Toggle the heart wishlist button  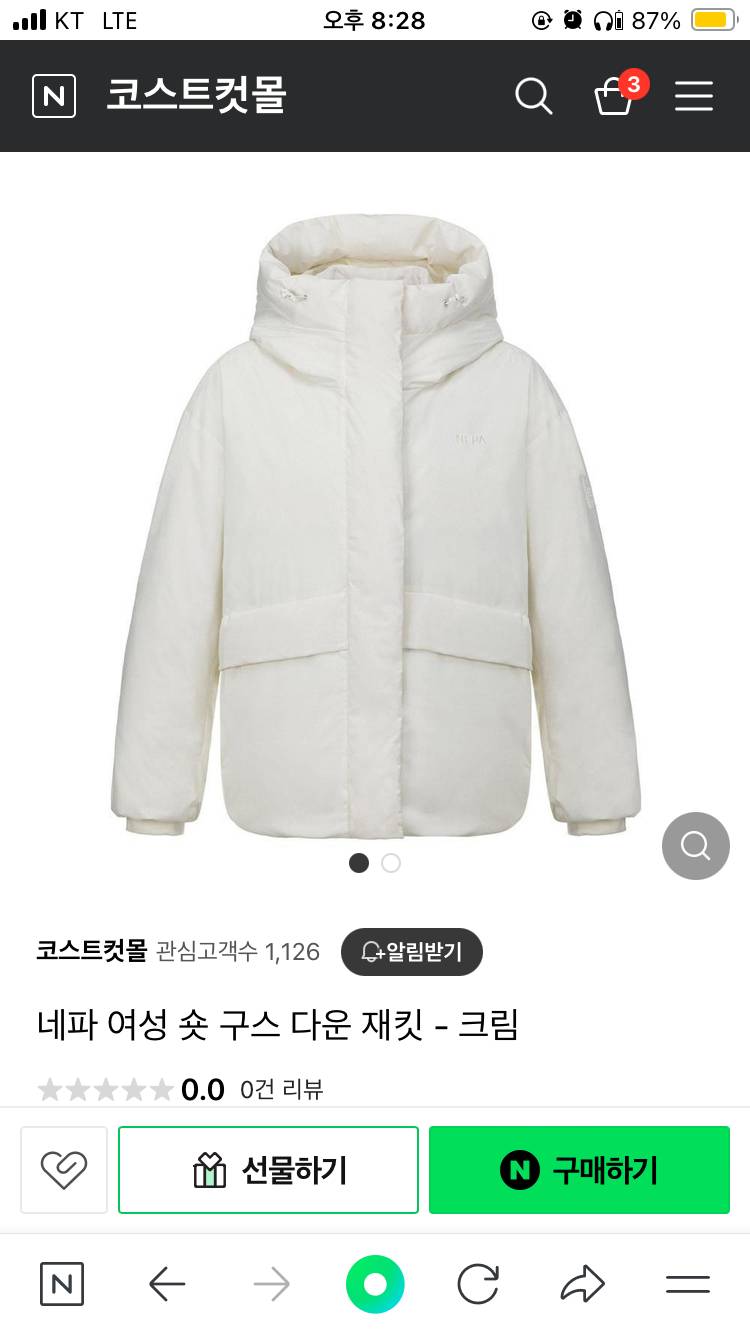pos(63,1169)
